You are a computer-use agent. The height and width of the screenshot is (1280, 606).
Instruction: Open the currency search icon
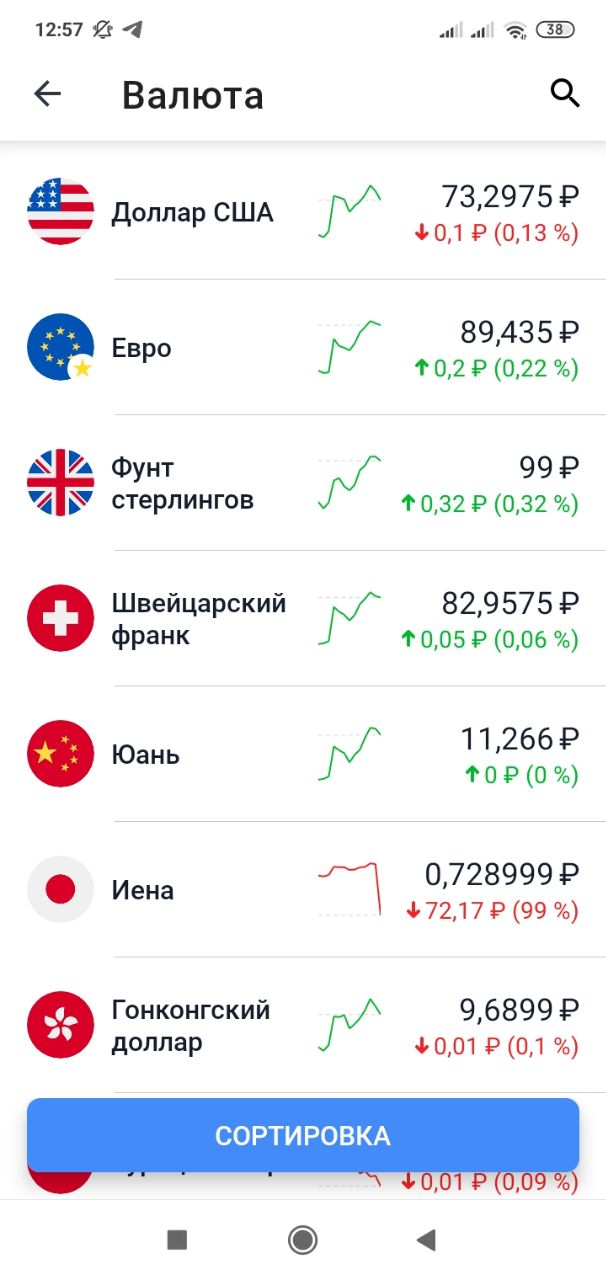point(565,93)
